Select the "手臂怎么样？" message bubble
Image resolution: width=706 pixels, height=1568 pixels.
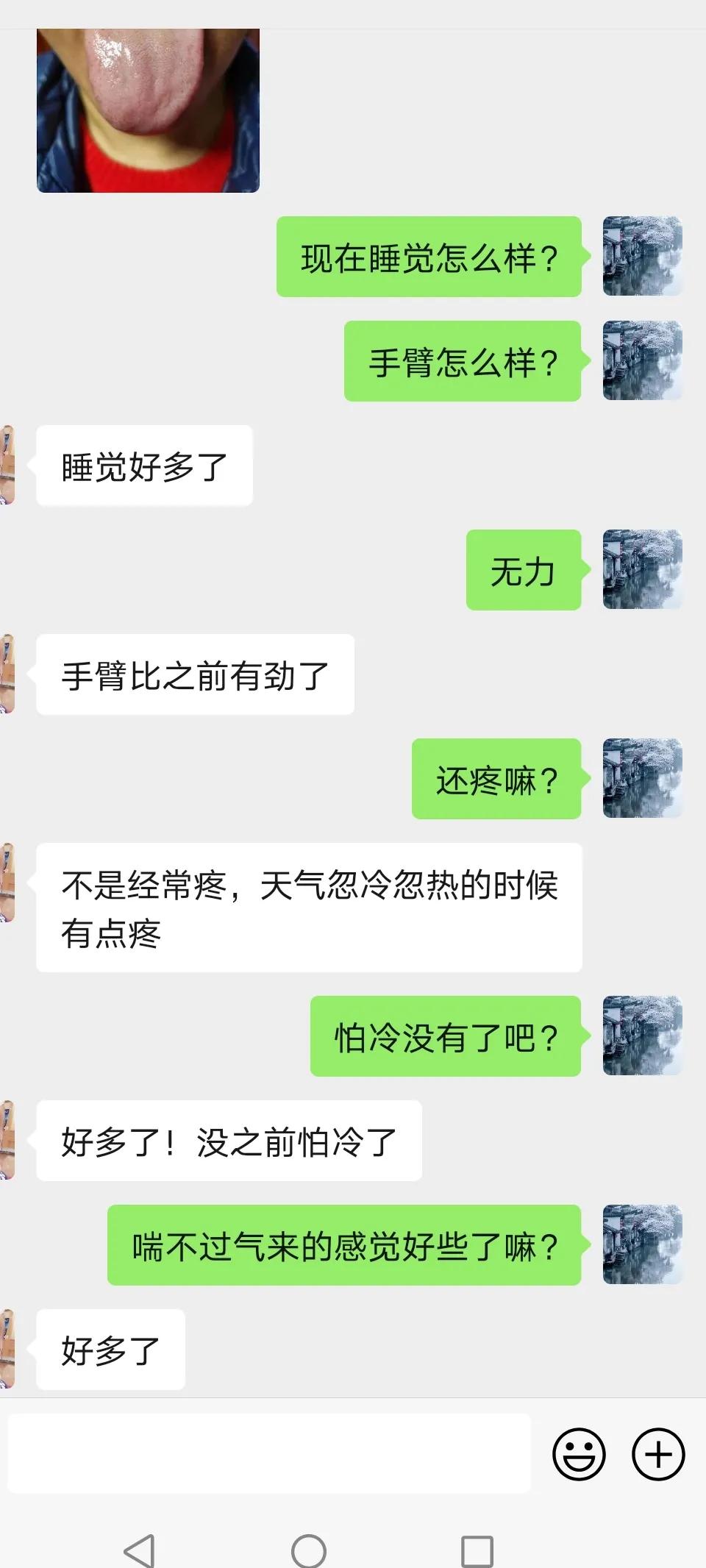coord(463,362)
